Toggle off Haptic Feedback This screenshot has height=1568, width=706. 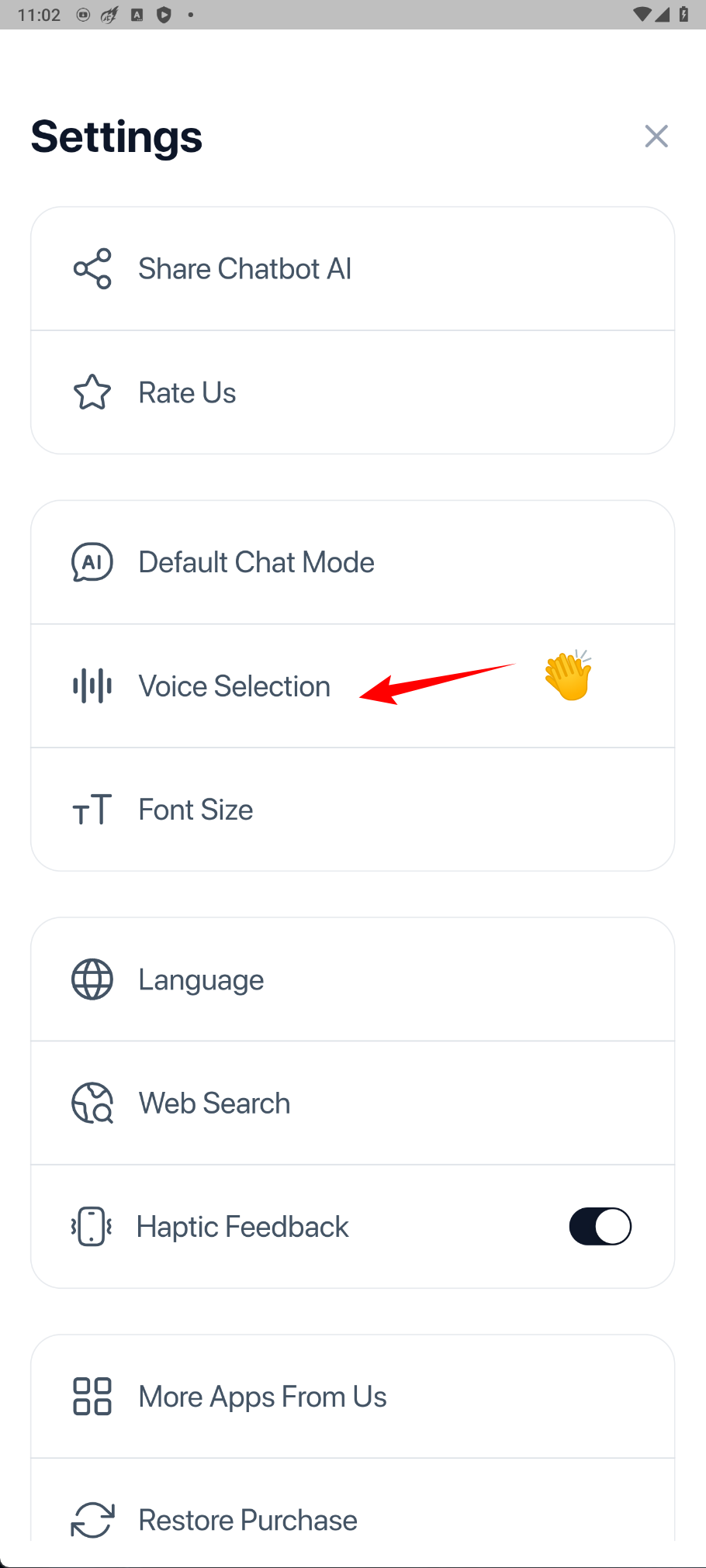tap(600, 1227)
